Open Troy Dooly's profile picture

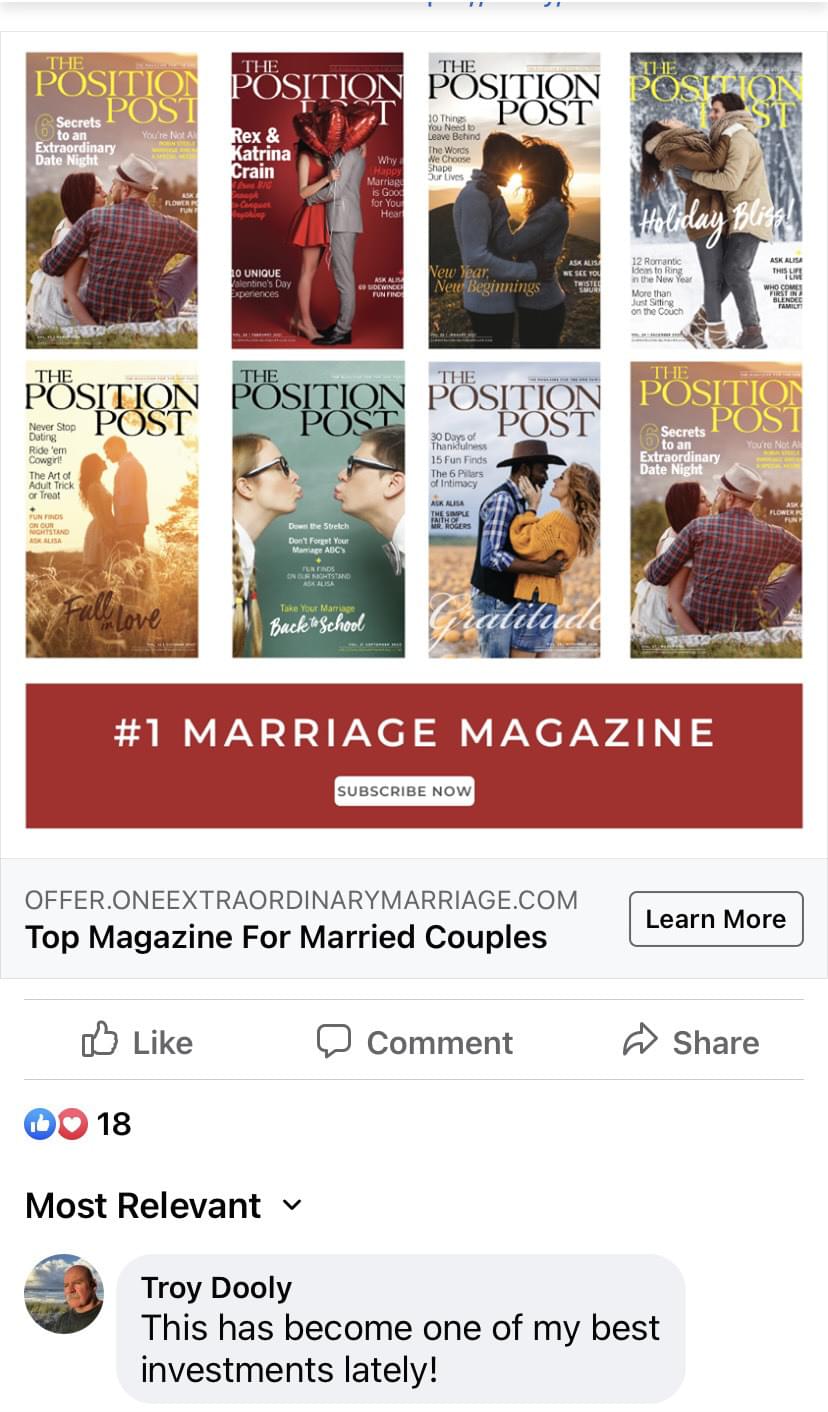point(64,1293)
